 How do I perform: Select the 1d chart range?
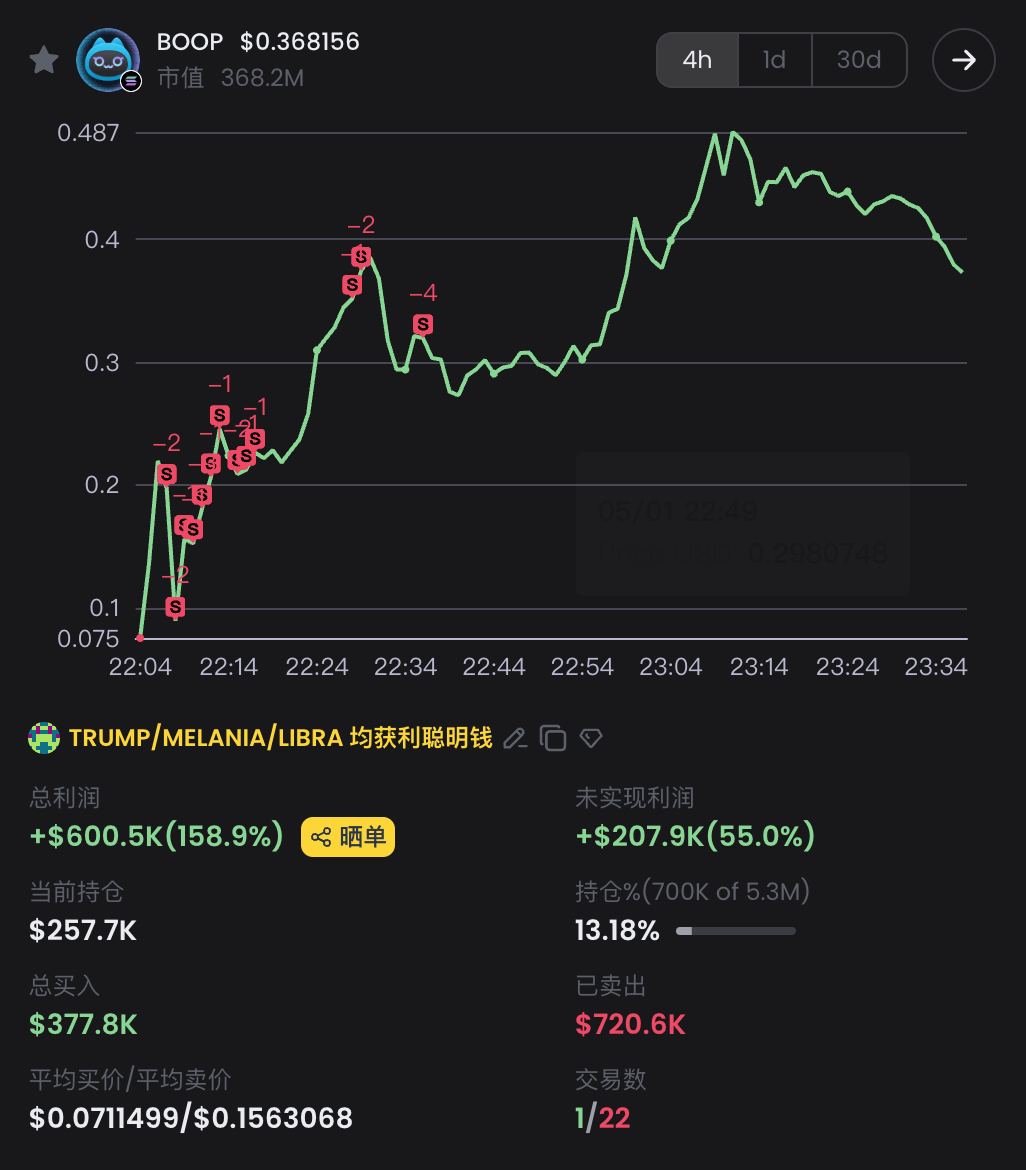coord(774,60)
